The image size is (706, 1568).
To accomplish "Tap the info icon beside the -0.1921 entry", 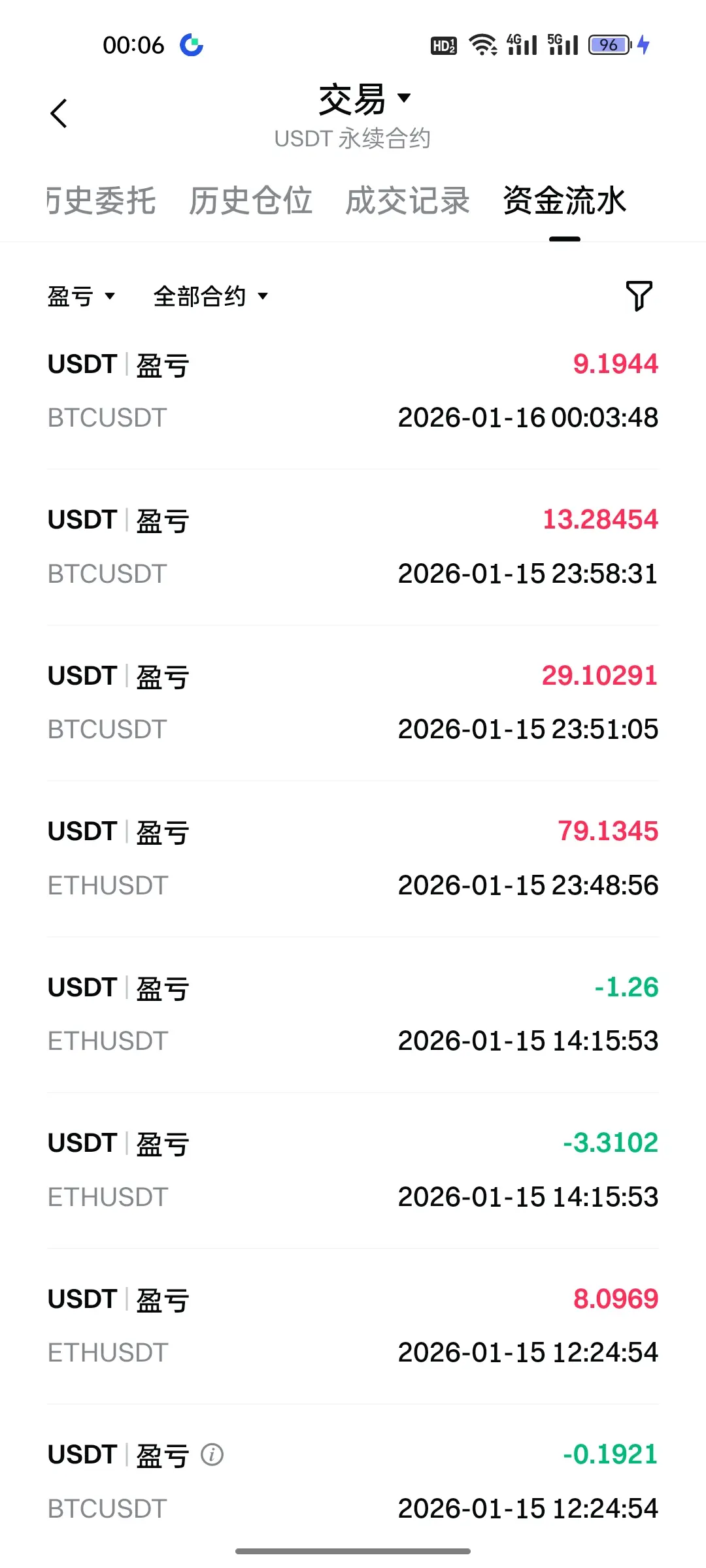I will [212, 1455].
